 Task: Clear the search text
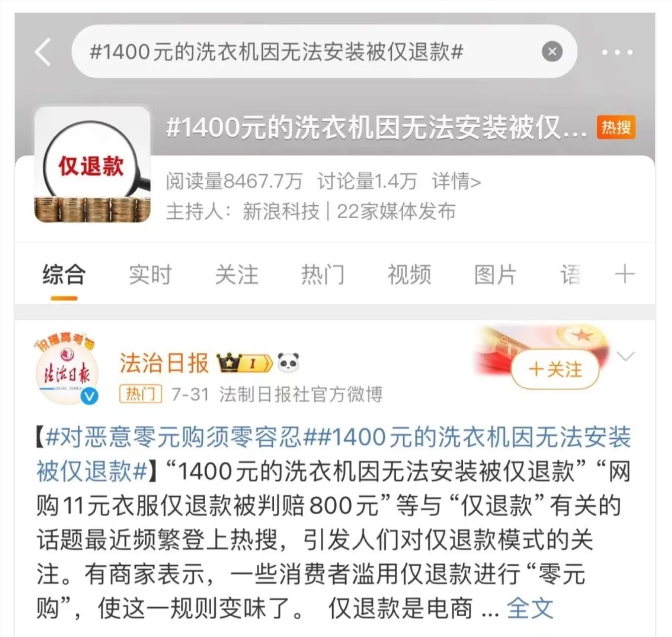point(552,52)
